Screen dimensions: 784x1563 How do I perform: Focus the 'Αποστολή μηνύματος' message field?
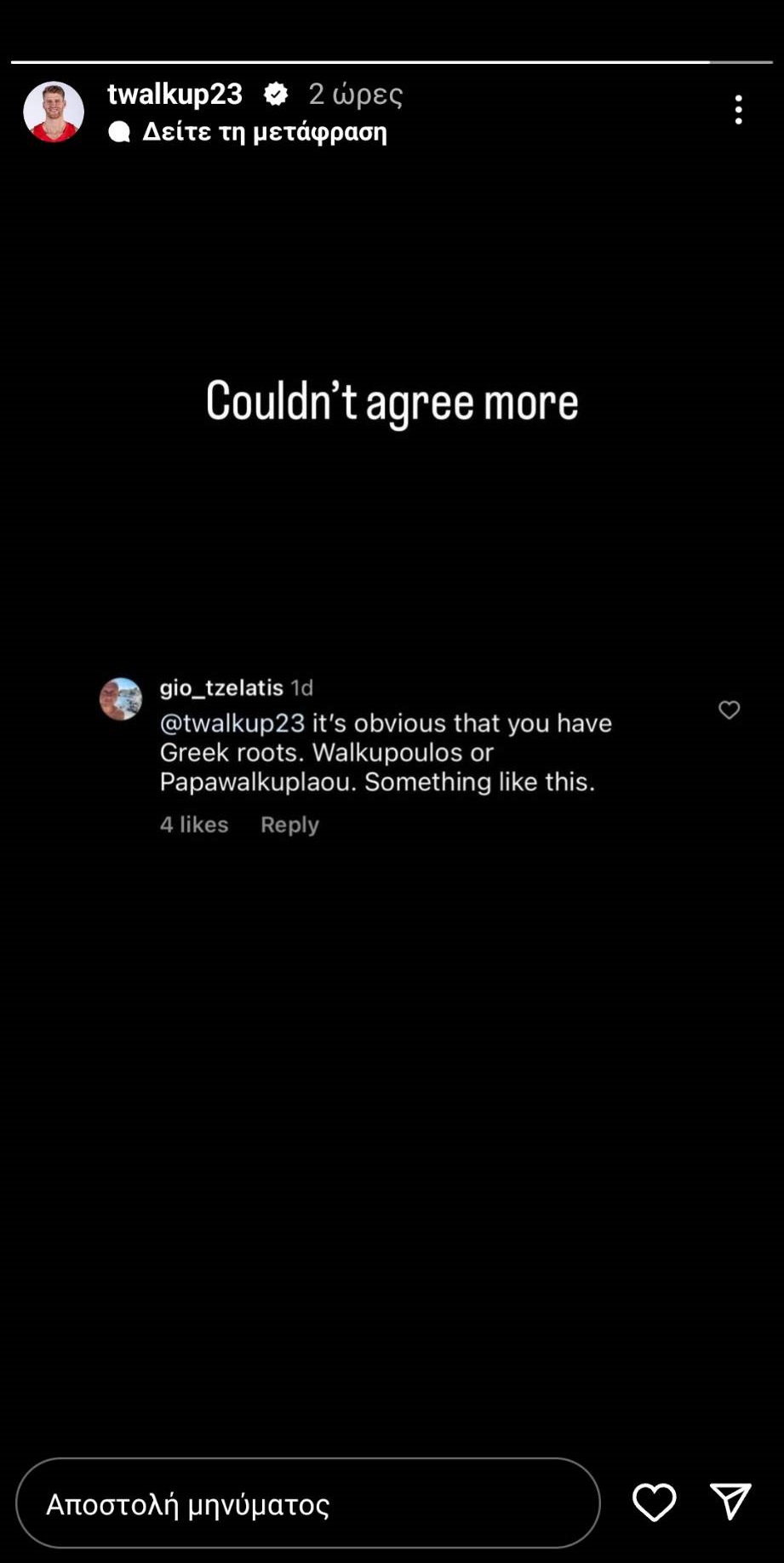click(307, 1503)
